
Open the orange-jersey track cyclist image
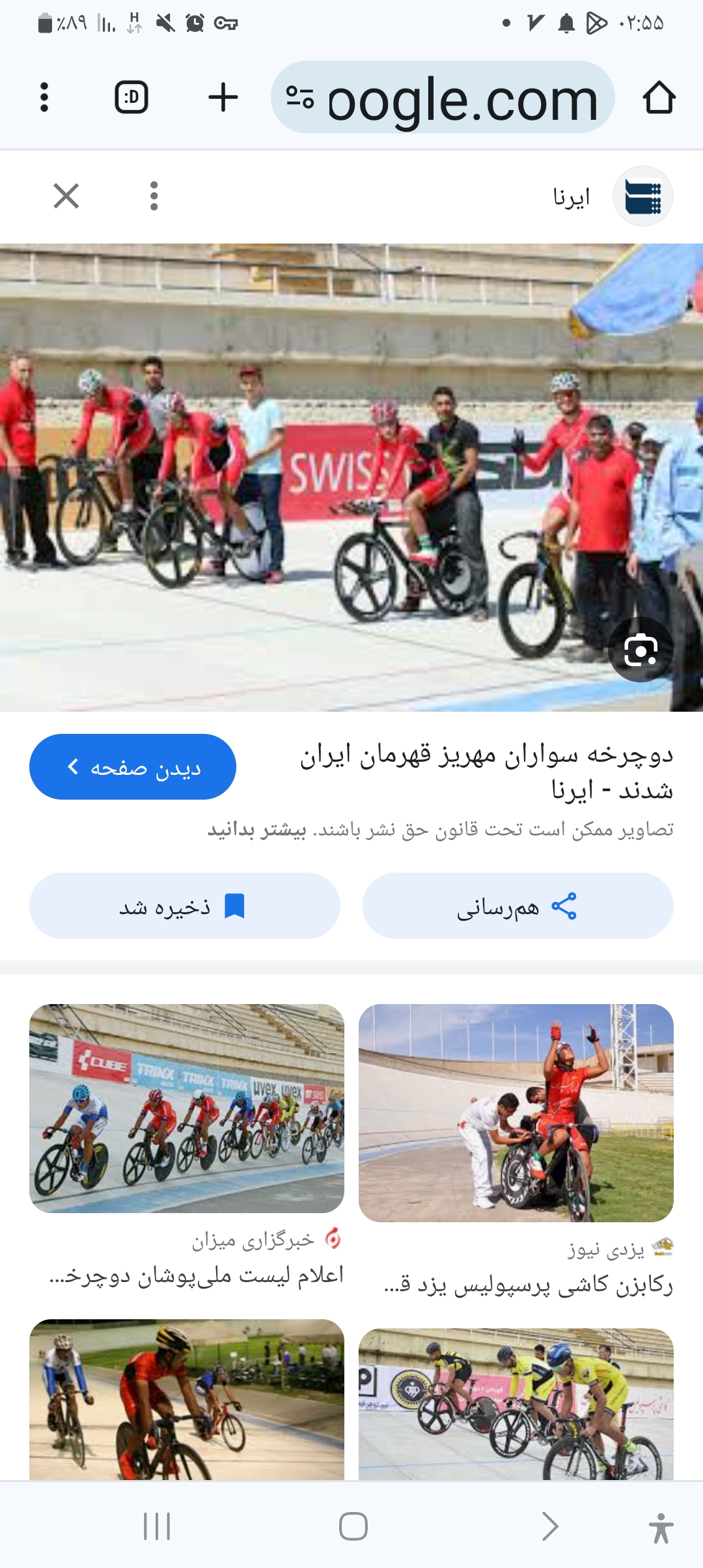pos(187,1399)
